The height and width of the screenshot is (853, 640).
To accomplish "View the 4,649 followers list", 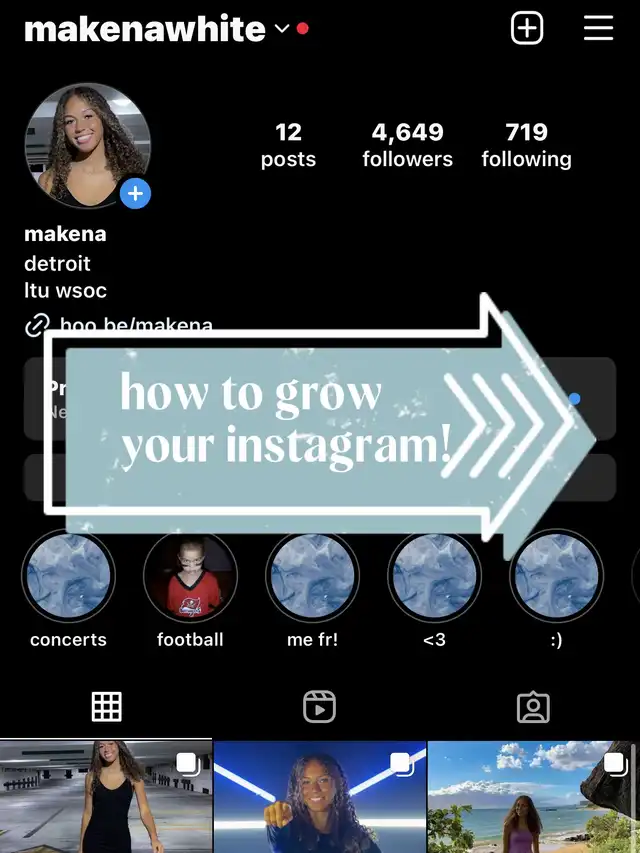I will coord(408,145).
